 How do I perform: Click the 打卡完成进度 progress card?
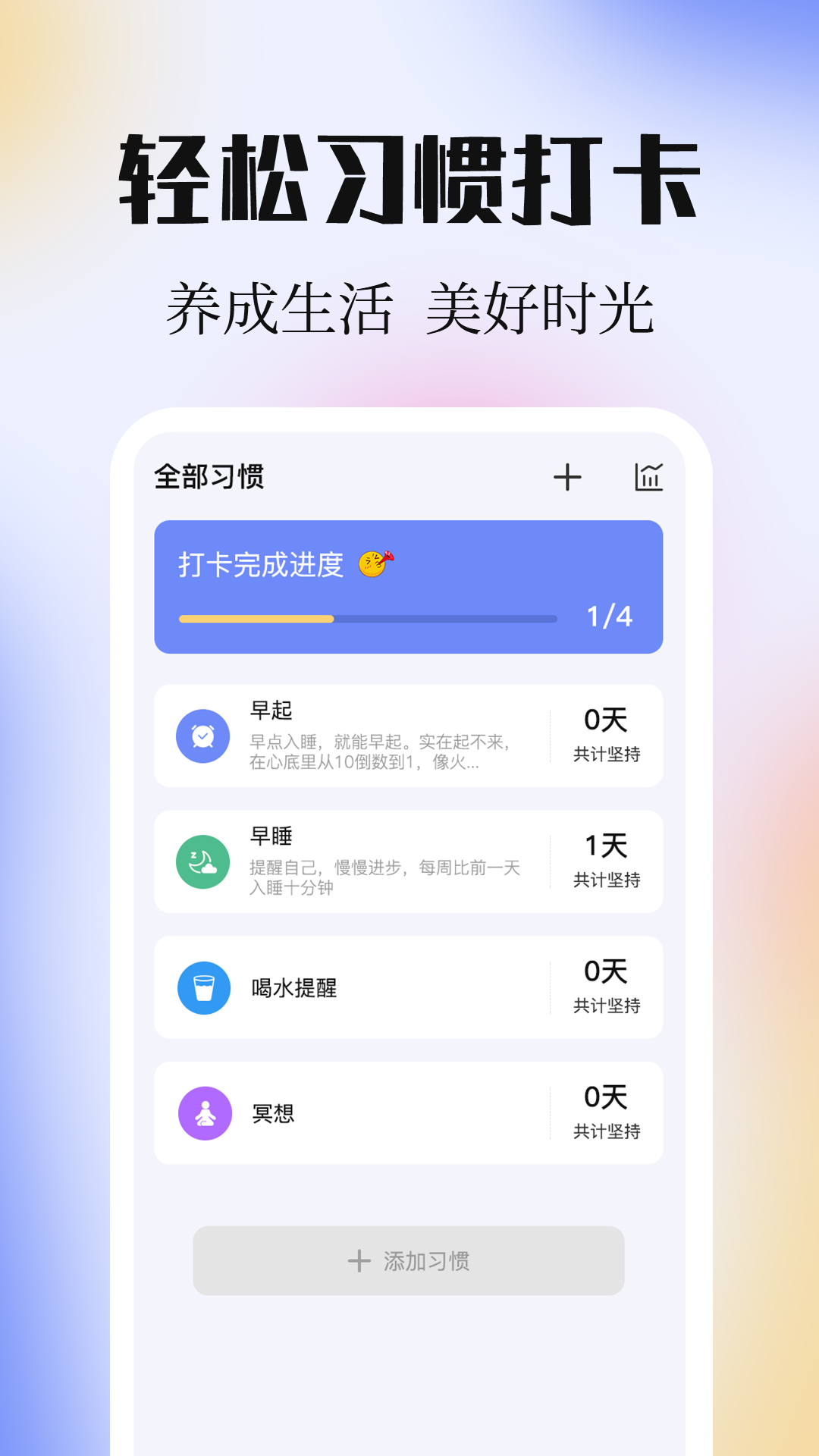409,585
